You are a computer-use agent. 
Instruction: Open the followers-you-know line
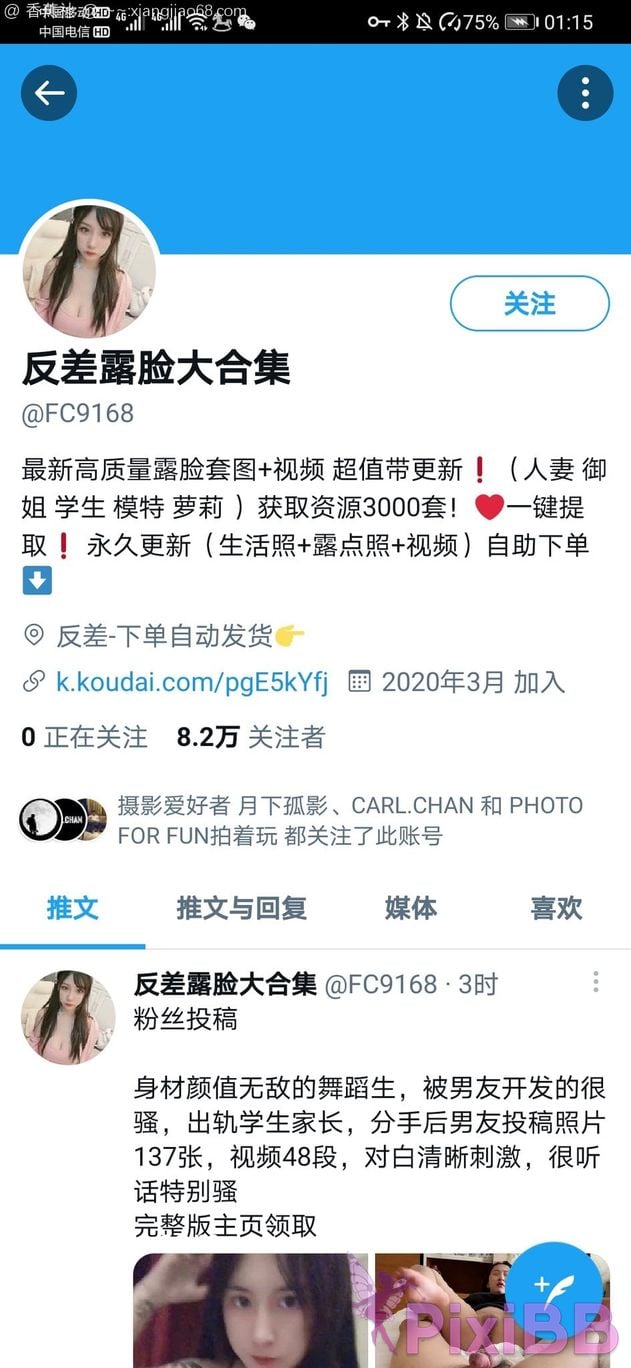pyautogui.click(x=348, y=820)
